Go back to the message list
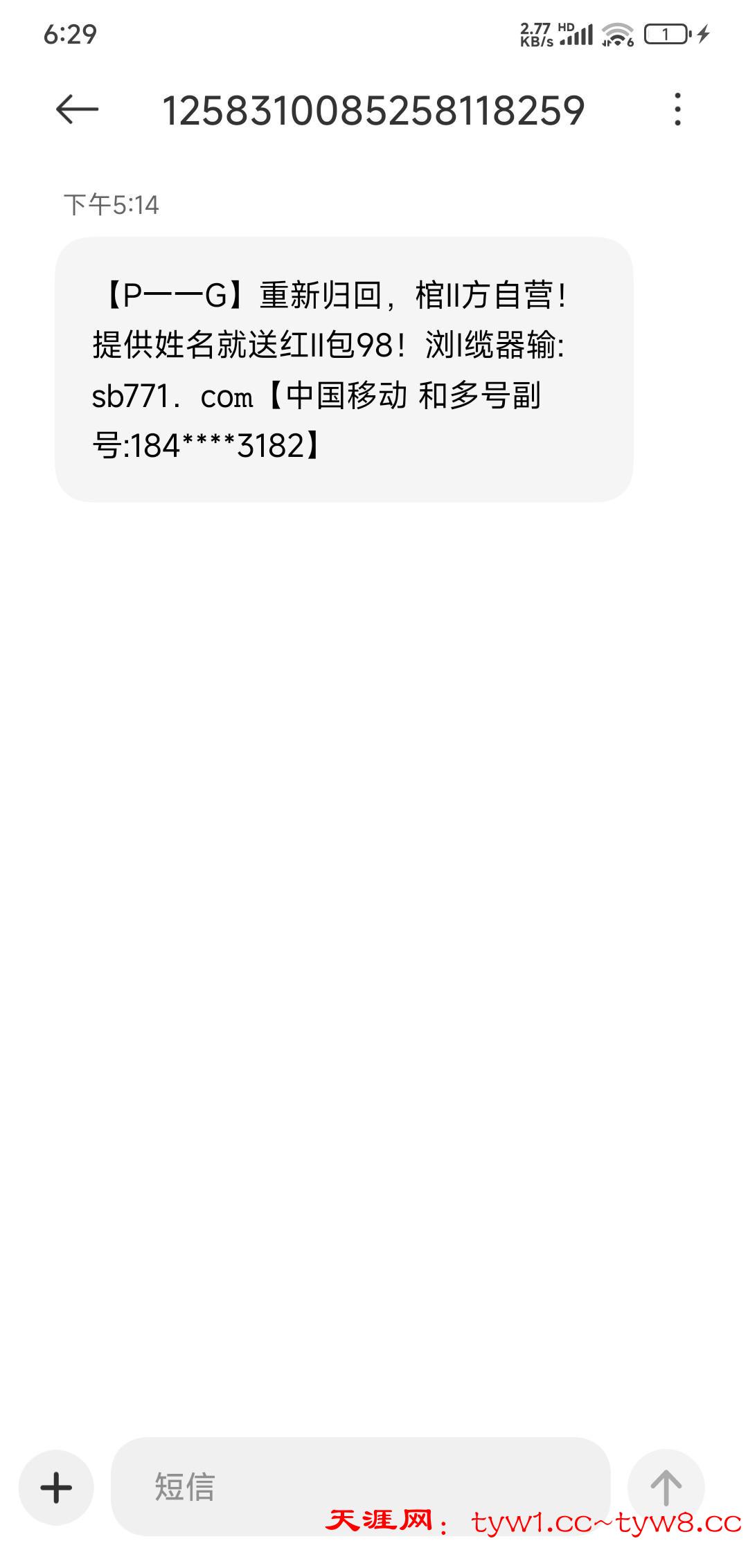This screenshot has height=1568, width=748. [77, 109]
